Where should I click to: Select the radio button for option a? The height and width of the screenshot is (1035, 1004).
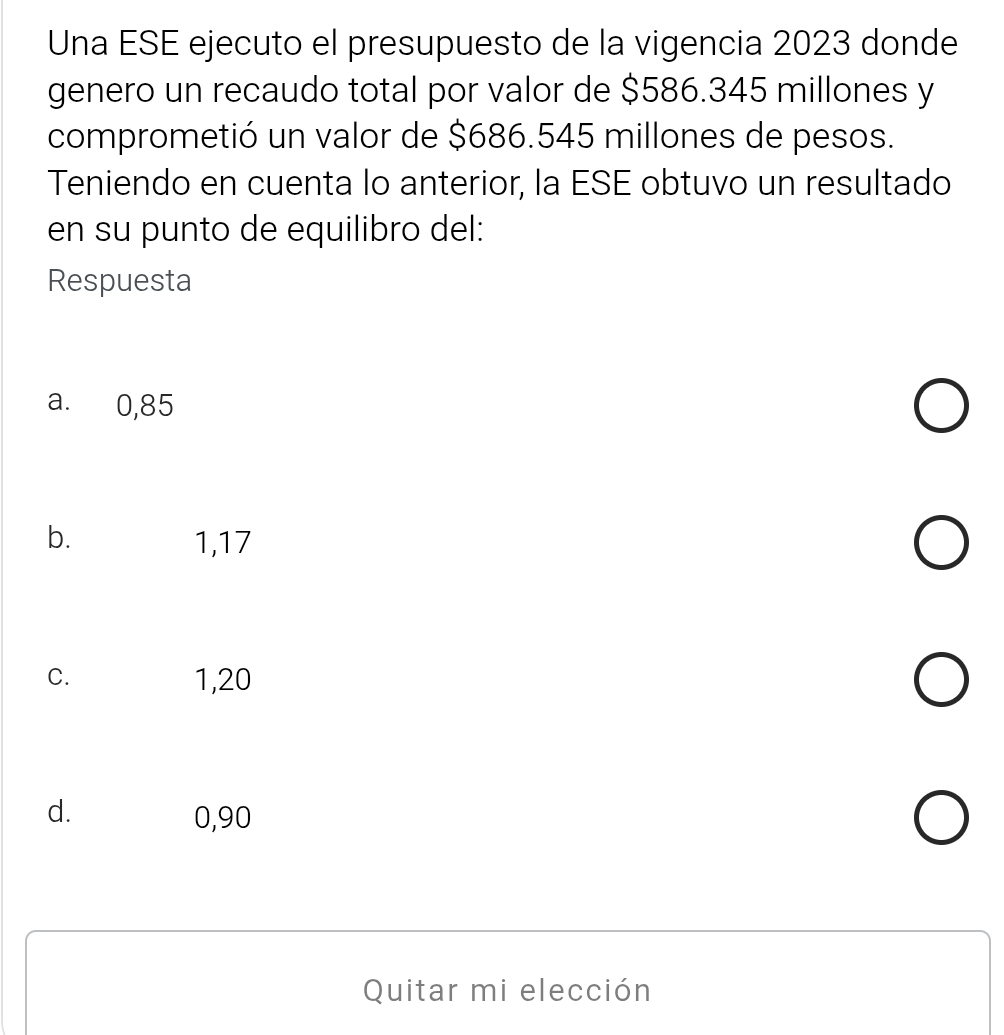click(940, 405)
